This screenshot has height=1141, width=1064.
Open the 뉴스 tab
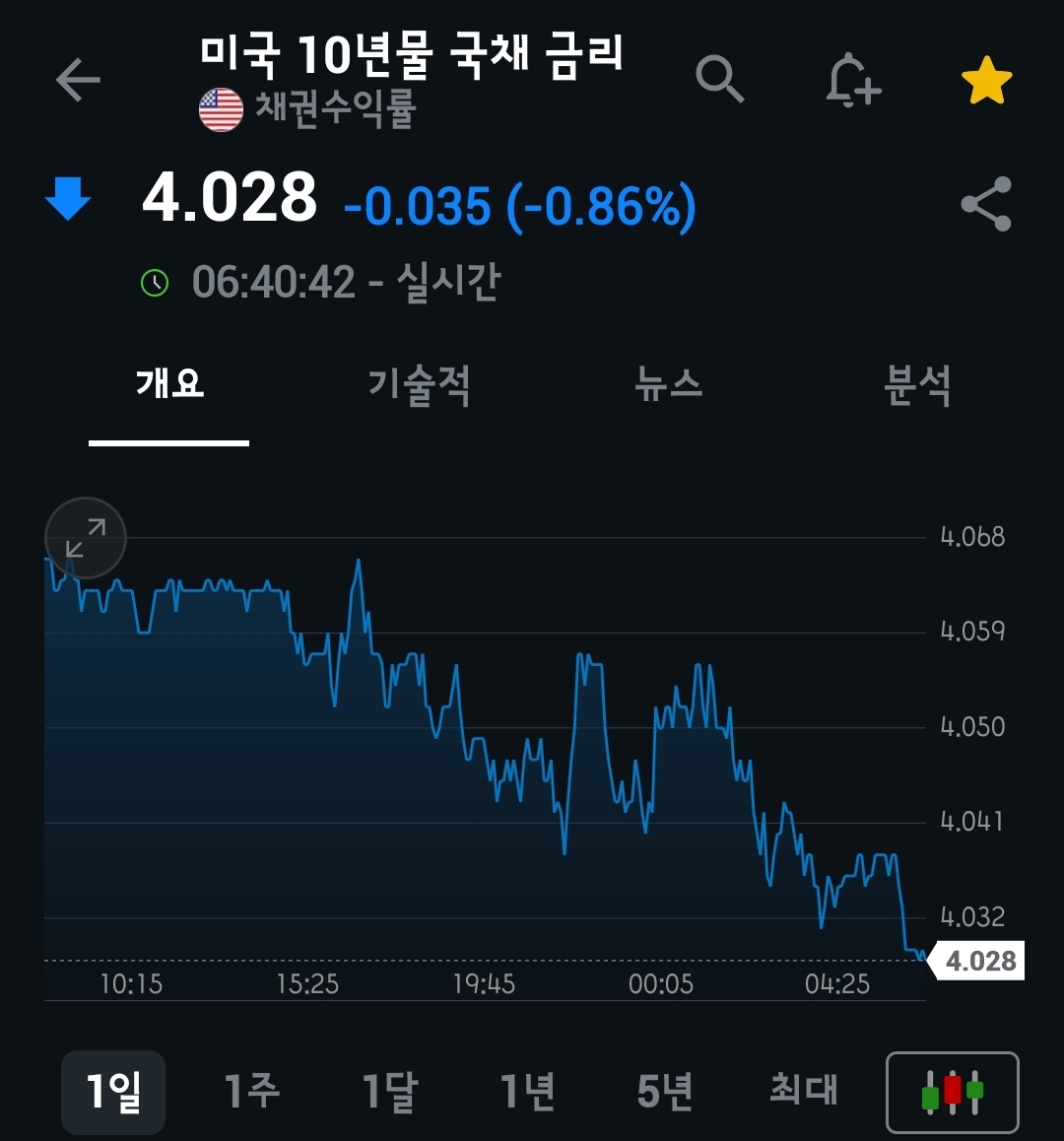[x=669, y=384]
